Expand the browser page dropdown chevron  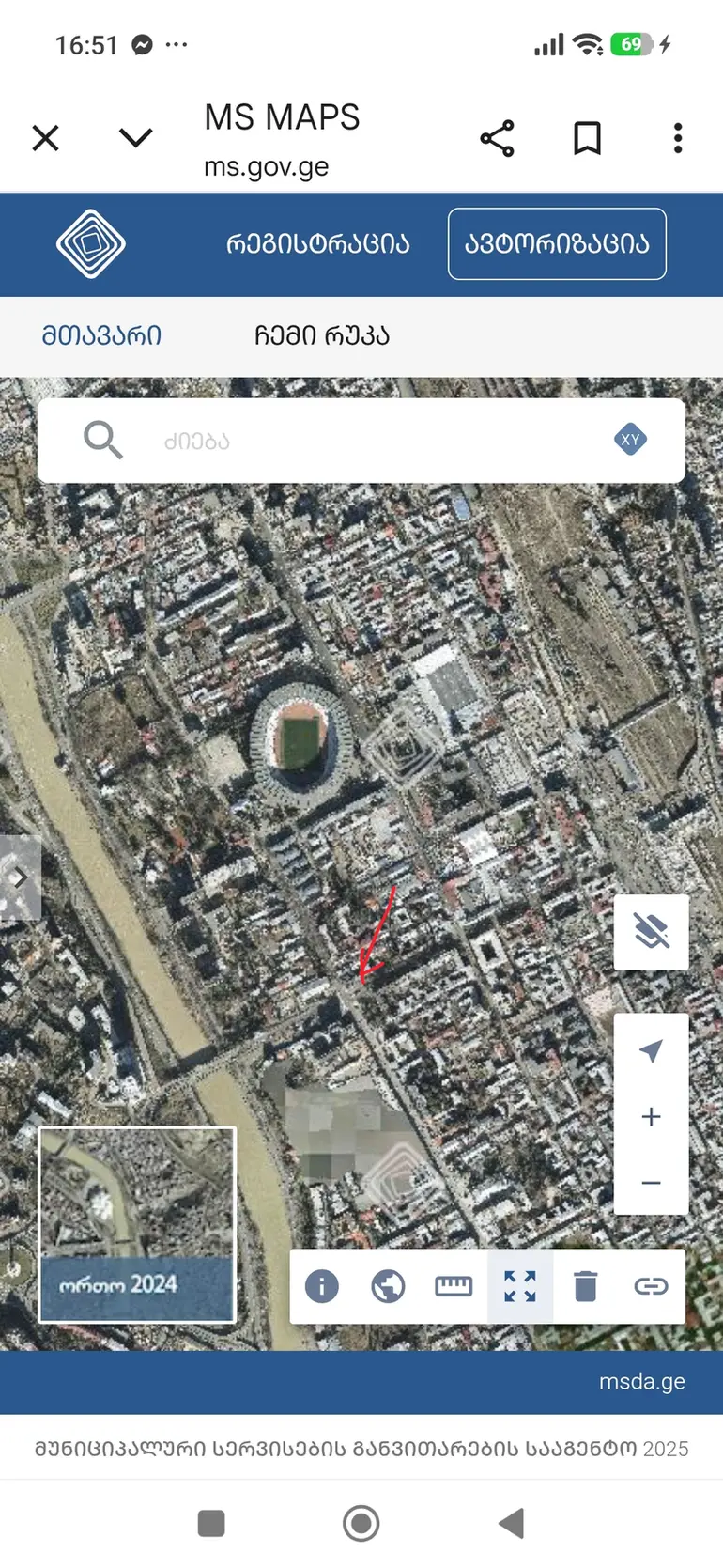[x=136, y=138]
